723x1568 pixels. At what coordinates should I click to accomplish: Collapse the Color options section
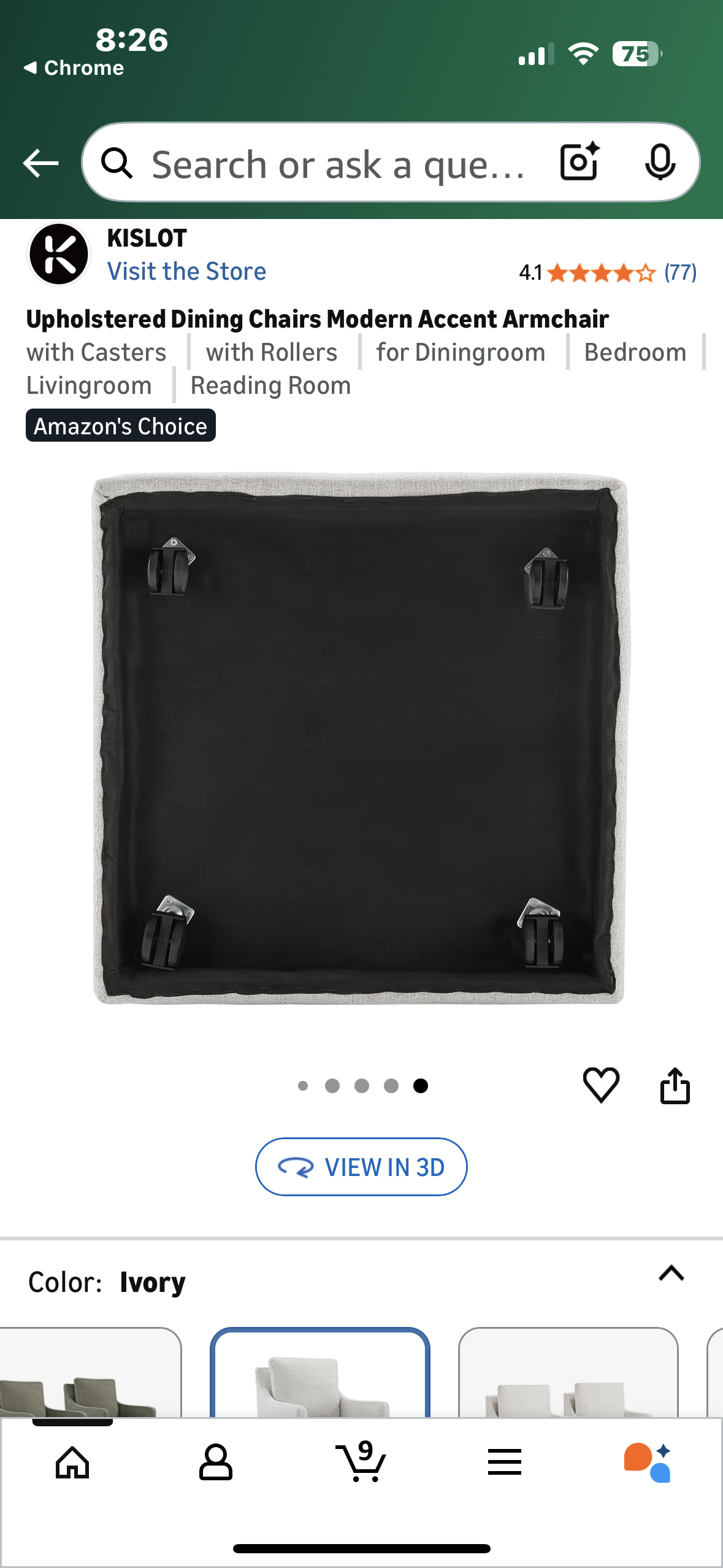(671, 1275)
